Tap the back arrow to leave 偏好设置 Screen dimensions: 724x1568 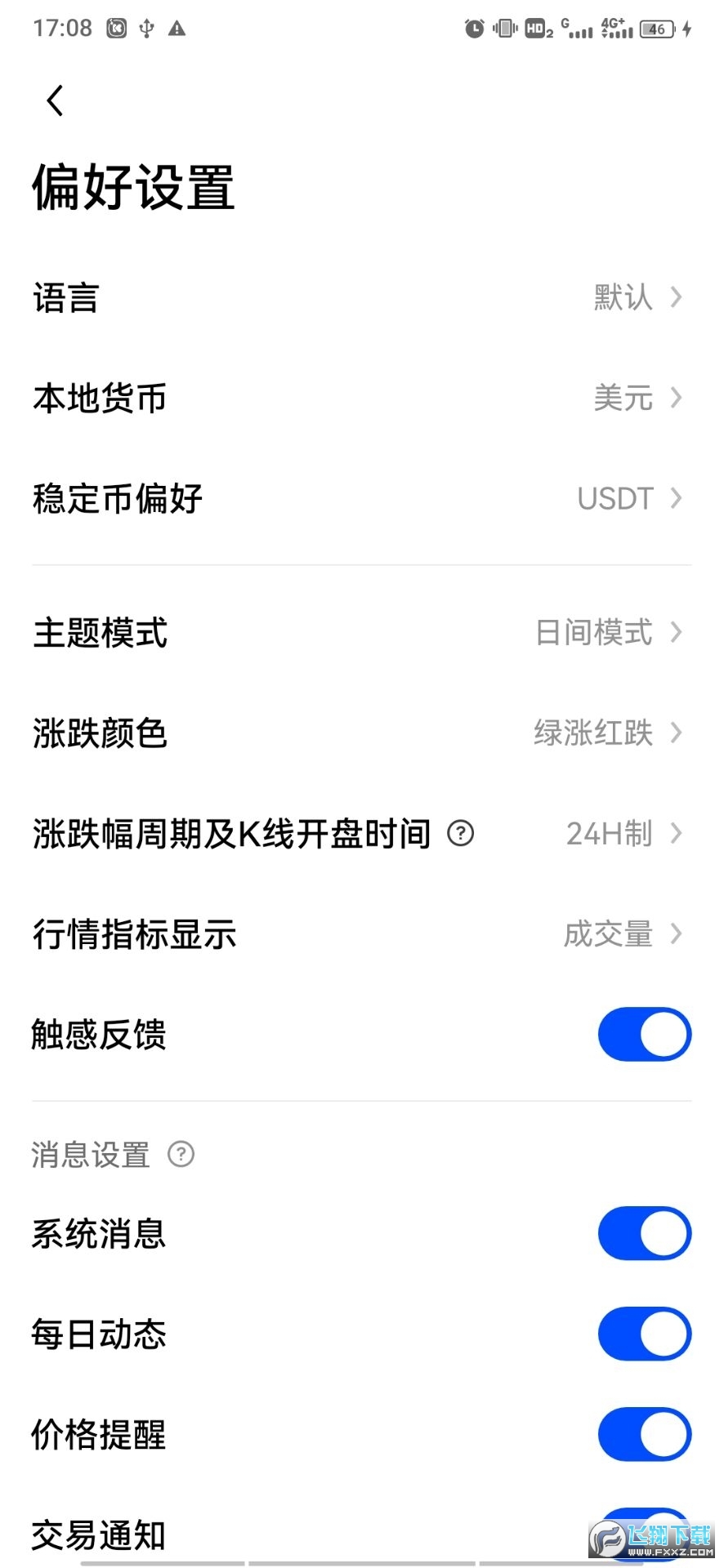(54, 100)
